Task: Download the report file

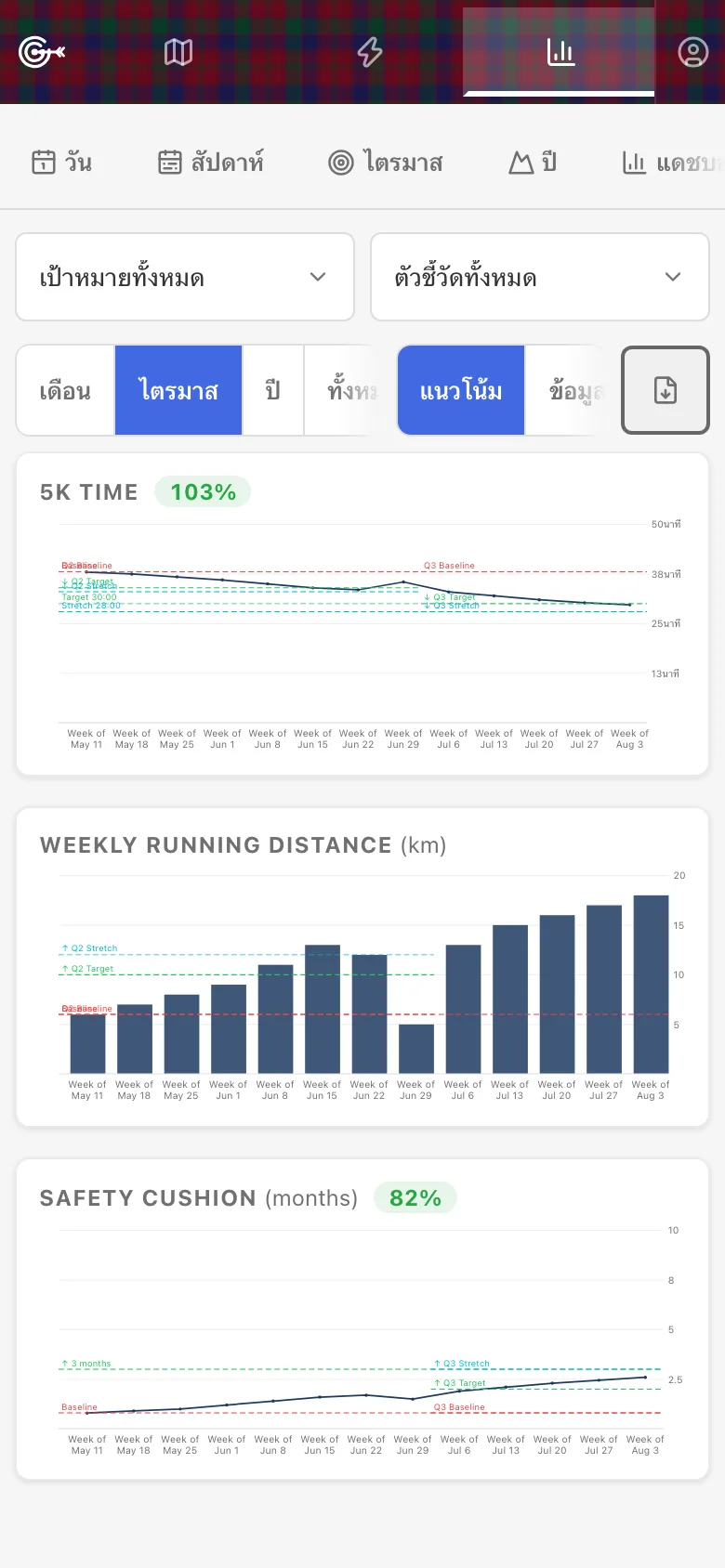Action: (666, 390)
